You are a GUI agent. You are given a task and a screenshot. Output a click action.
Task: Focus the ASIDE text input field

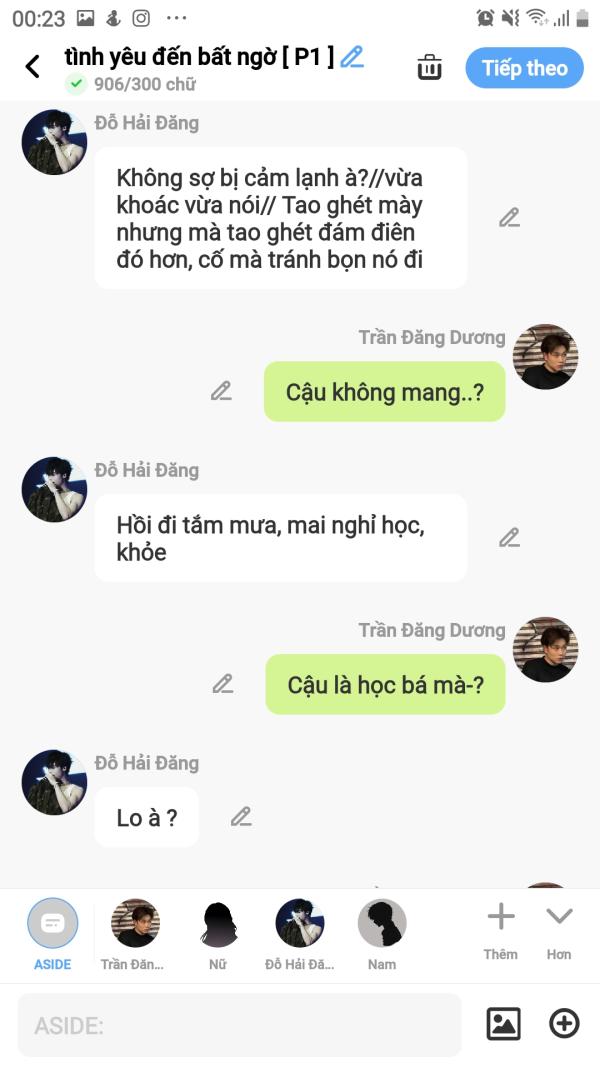point(239,1025)
